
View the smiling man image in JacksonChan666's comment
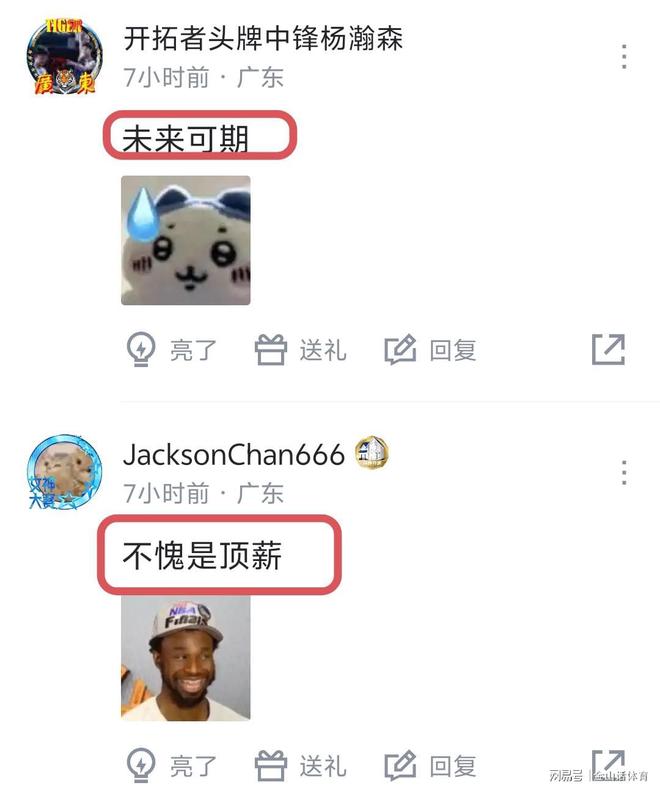click(186, 657)
